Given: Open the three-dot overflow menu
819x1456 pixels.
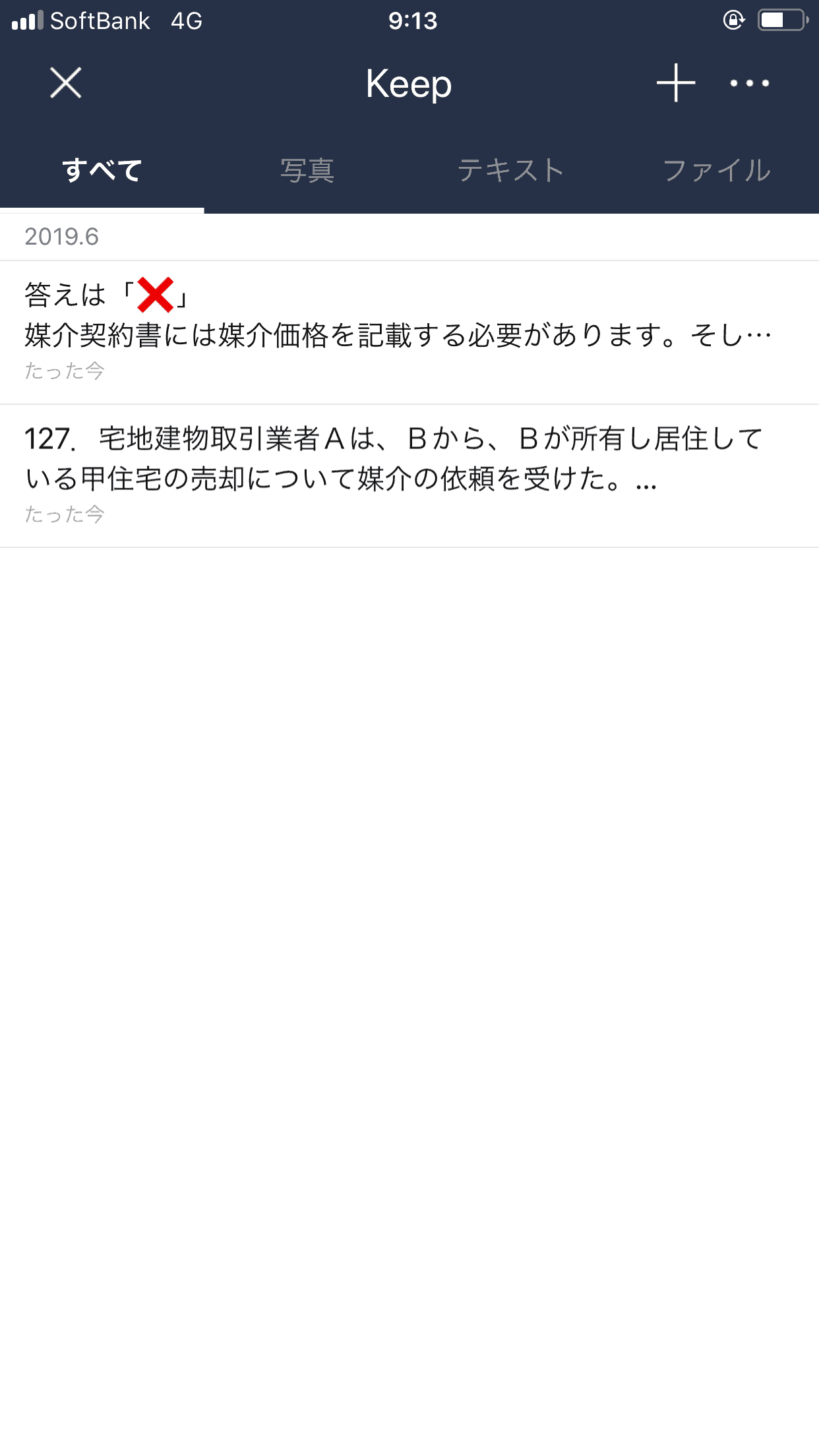Looking at the screenshot, I should coord(750,83).
